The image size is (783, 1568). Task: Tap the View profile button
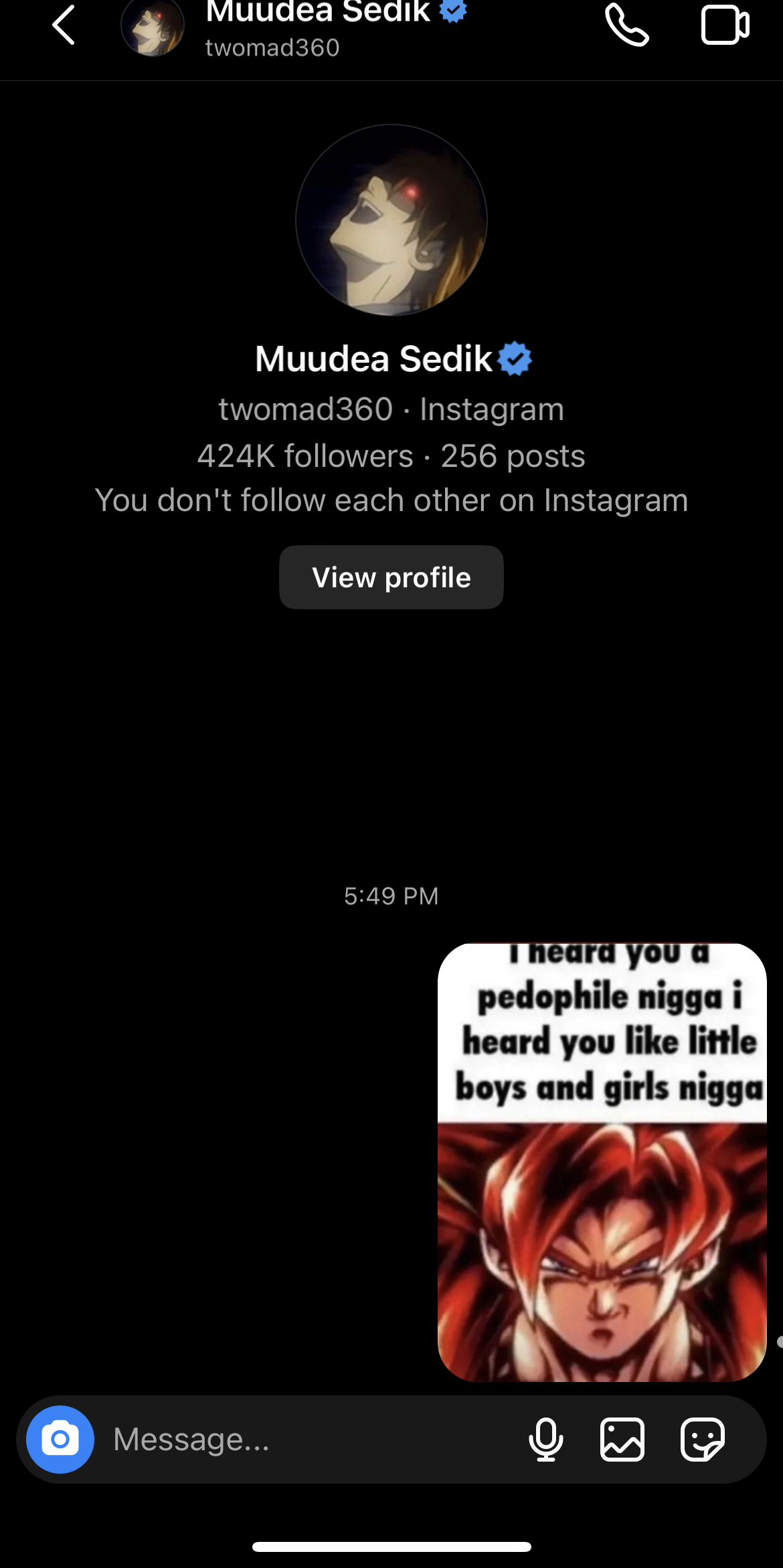coord(391,577)
